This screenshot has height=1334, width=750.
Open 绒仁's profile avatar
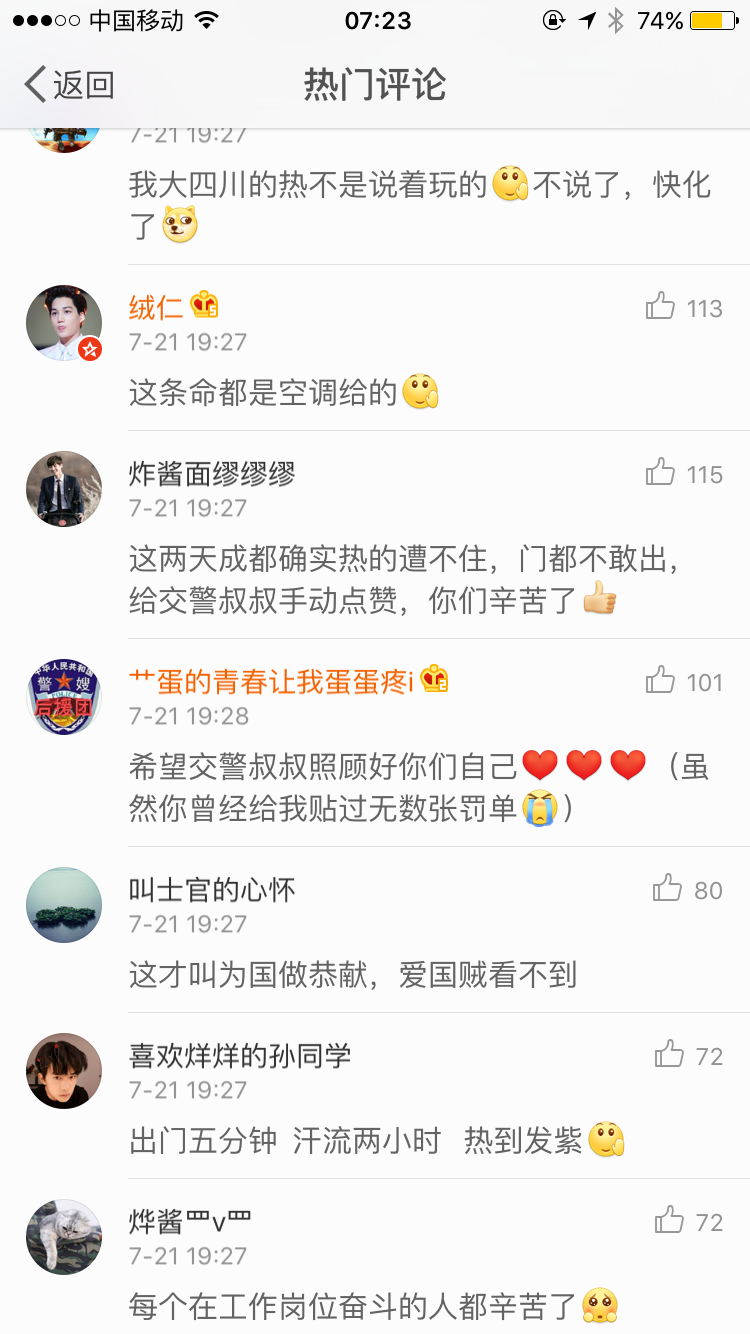click(64, 323)
